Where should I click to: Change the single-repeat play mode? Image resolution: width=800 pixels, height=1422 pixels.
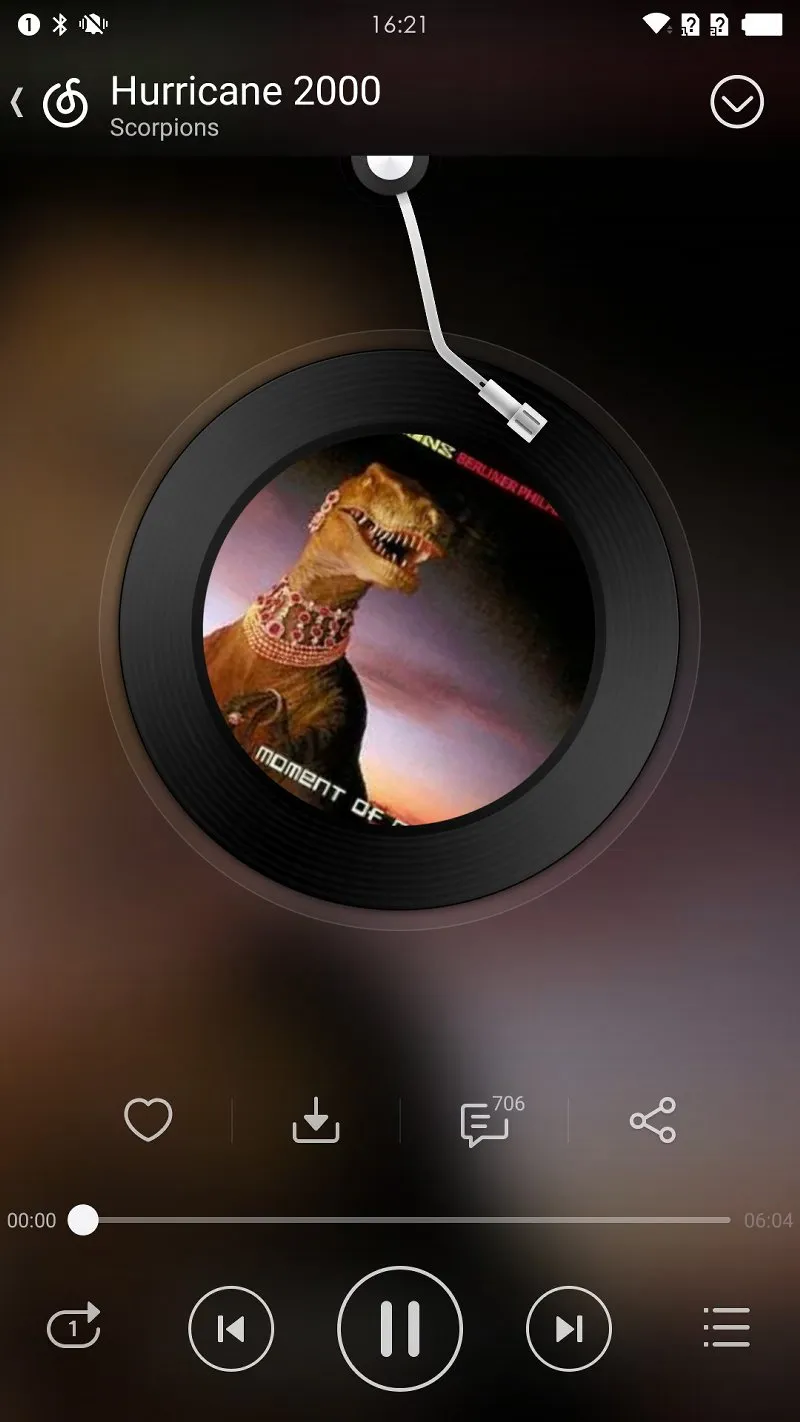click(x=75, y=1328)
